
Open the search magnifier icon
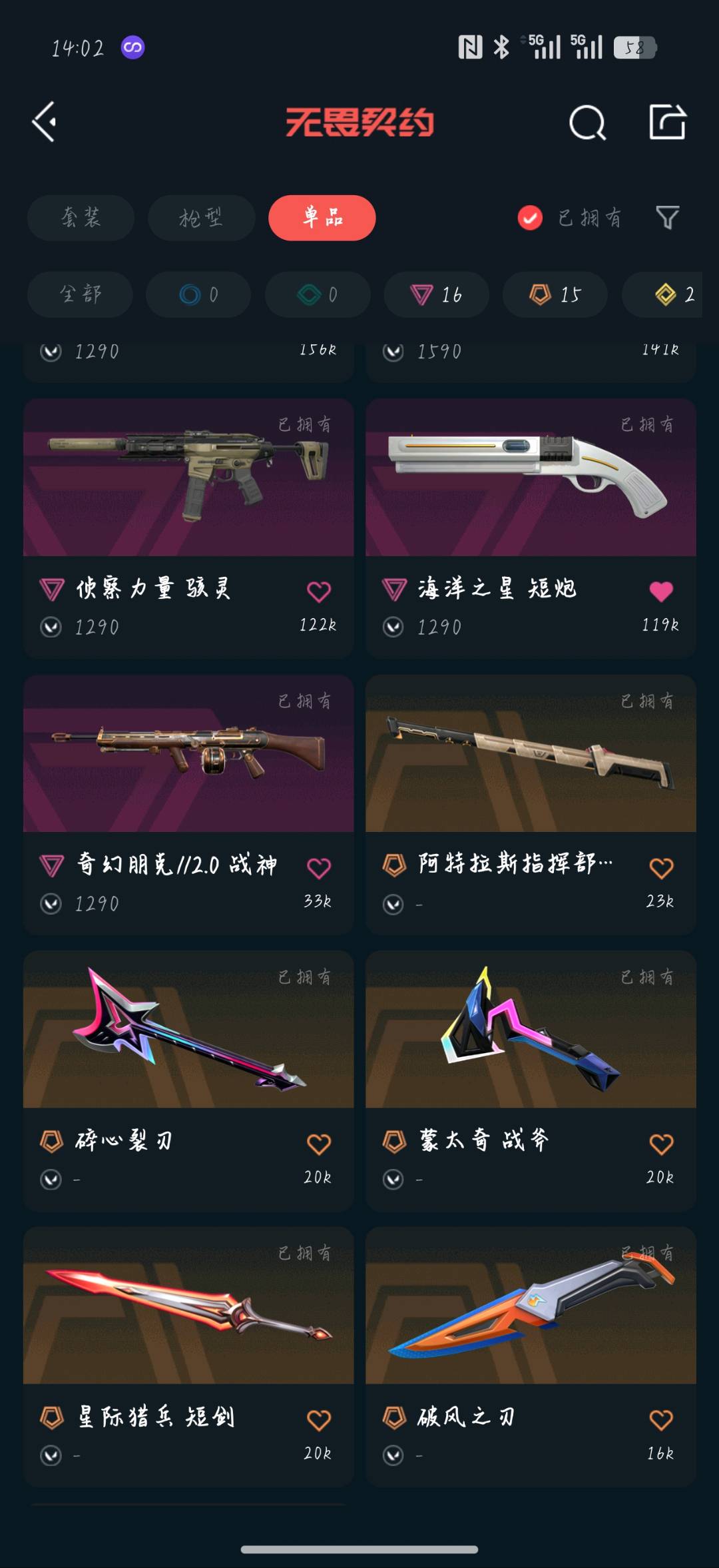tap(587, 123)
